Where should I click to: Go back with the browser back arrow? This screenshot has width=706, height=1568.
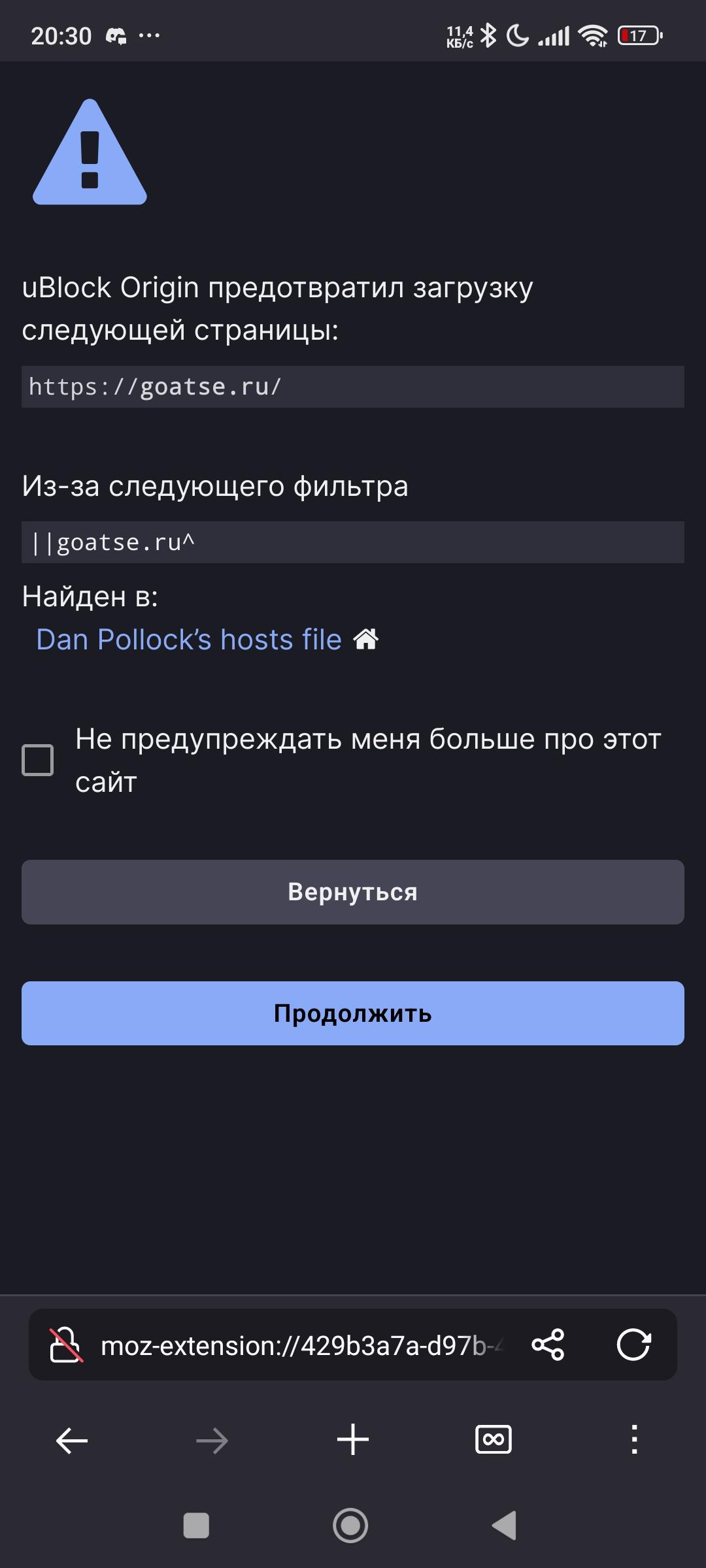72,1440
